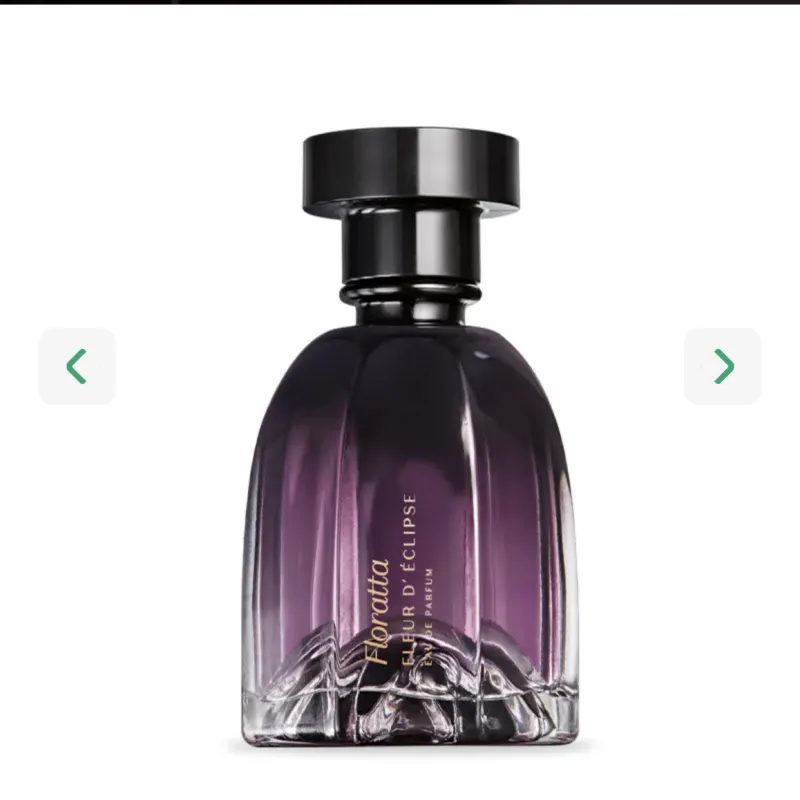This screenshot has height=800, width=800.
Task: Show the next product image
Action: pos(722,366)
